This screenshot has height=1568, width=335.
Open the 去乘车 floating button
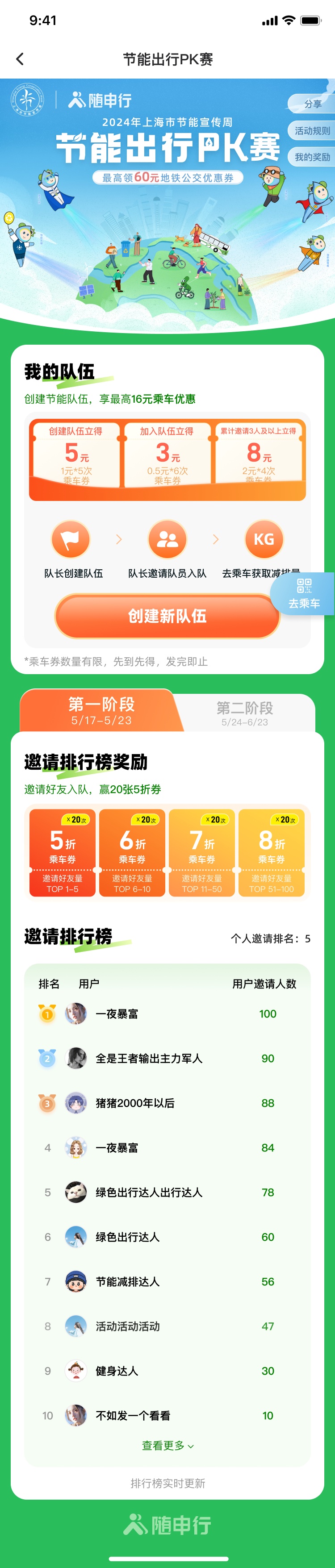[x=303, y=593]
